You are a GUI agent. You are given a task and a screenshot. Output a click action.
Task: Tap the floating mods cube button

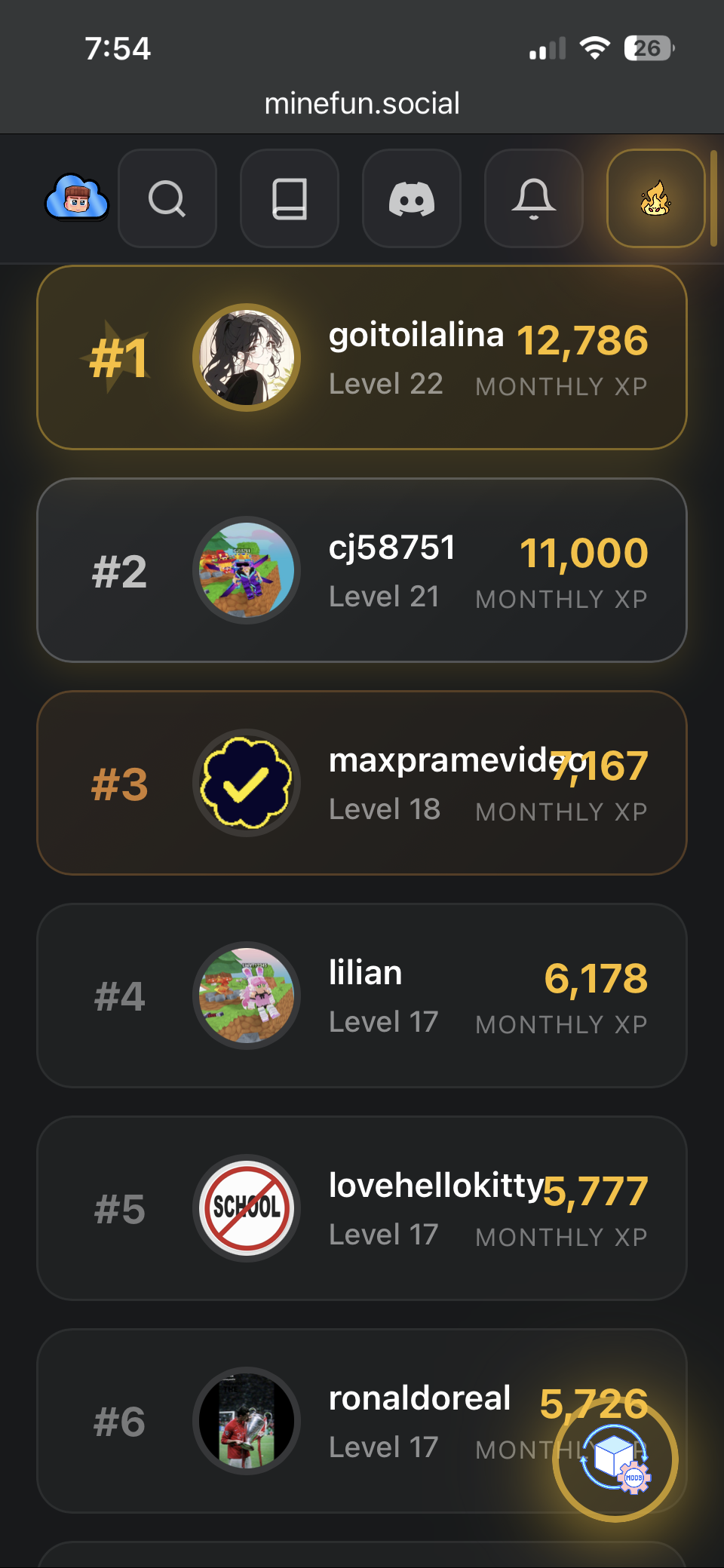[615, 1459]
